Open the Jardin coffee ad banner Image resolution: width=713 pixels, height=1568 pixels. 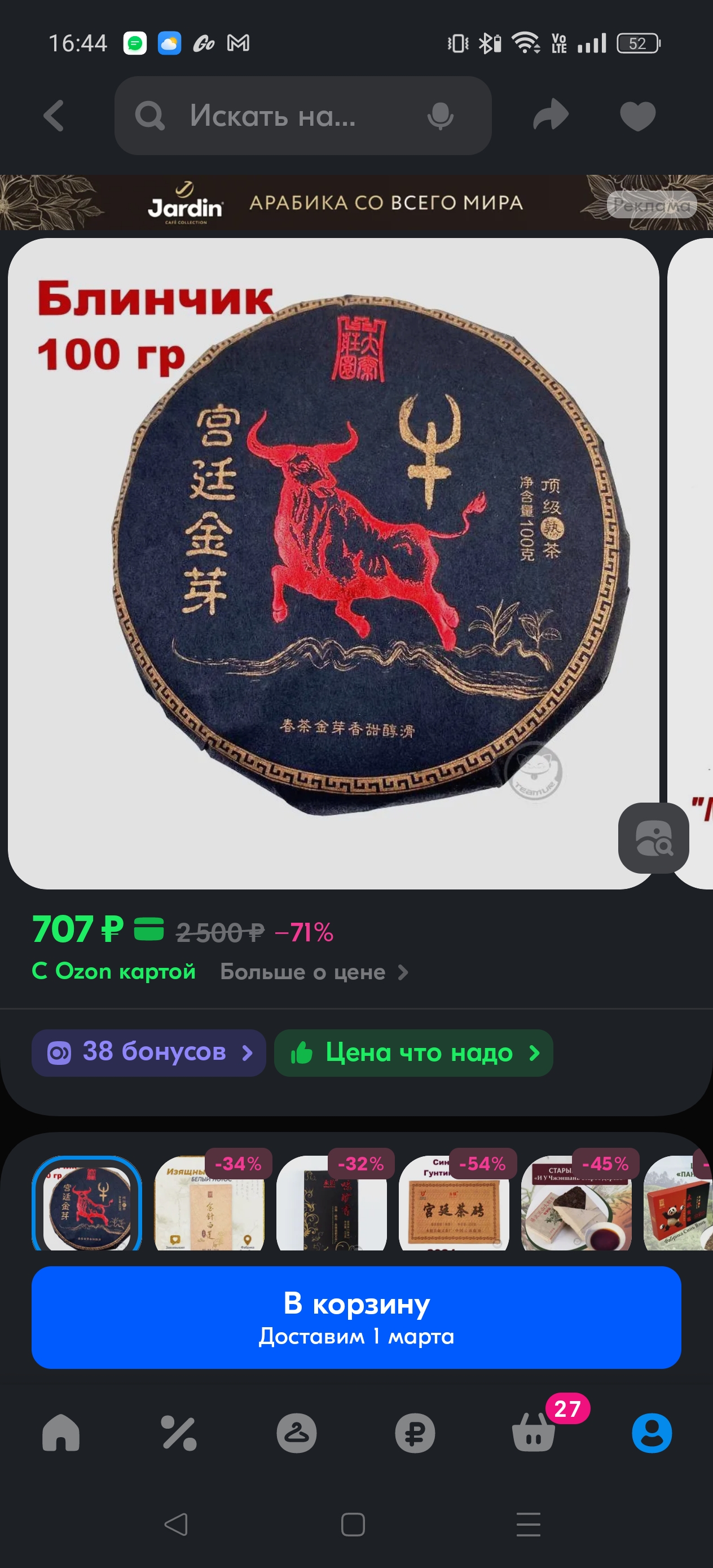(x=356, y=202)
